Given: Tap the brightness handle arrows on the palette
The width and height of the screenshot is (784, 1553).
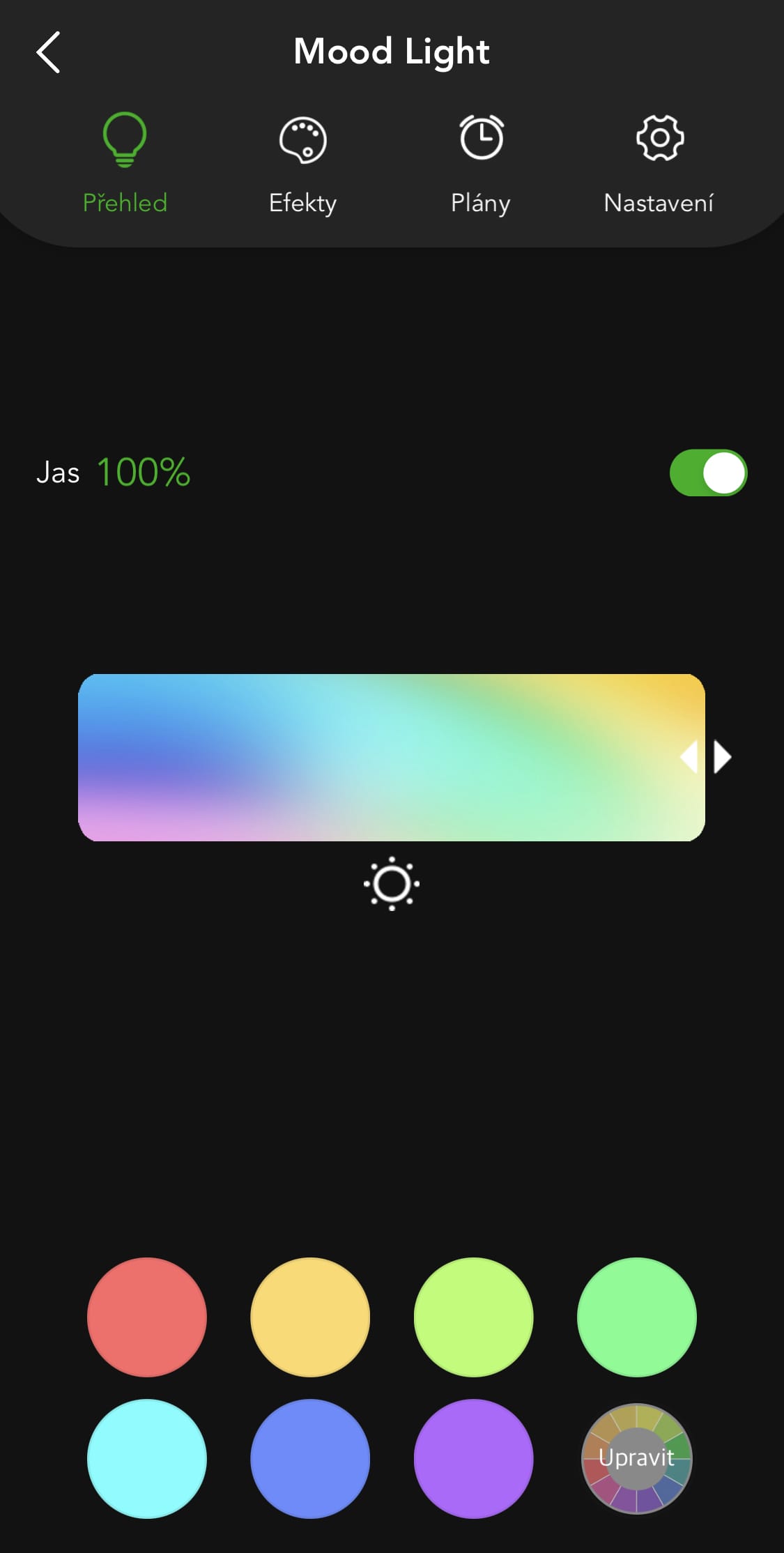Looking at the screenshot, I should (x=705, y=757).
